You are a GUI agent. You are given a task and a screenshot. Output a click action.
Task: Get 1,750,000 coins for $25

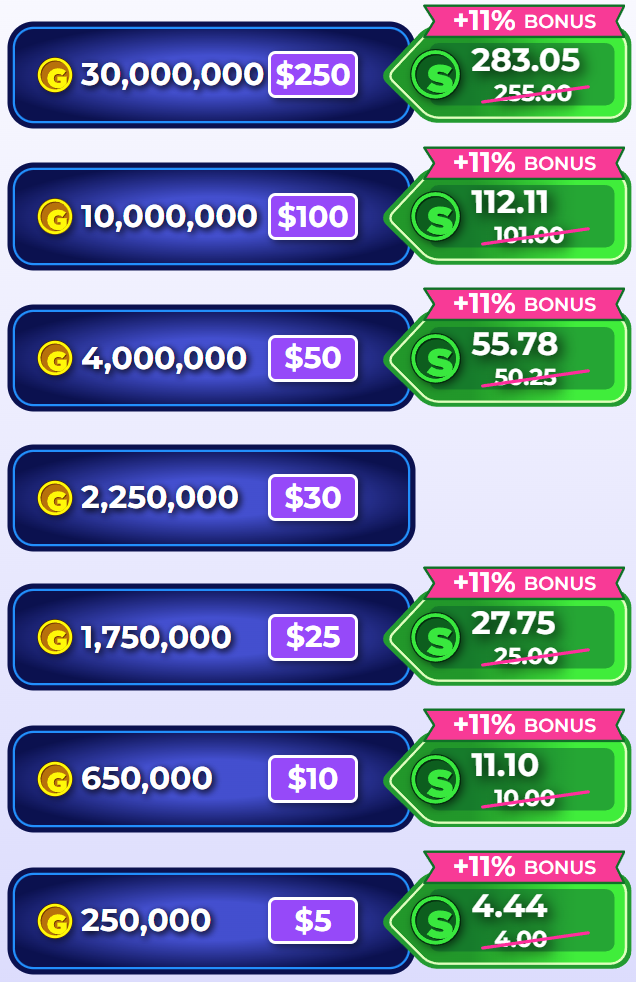coord(313,637)
